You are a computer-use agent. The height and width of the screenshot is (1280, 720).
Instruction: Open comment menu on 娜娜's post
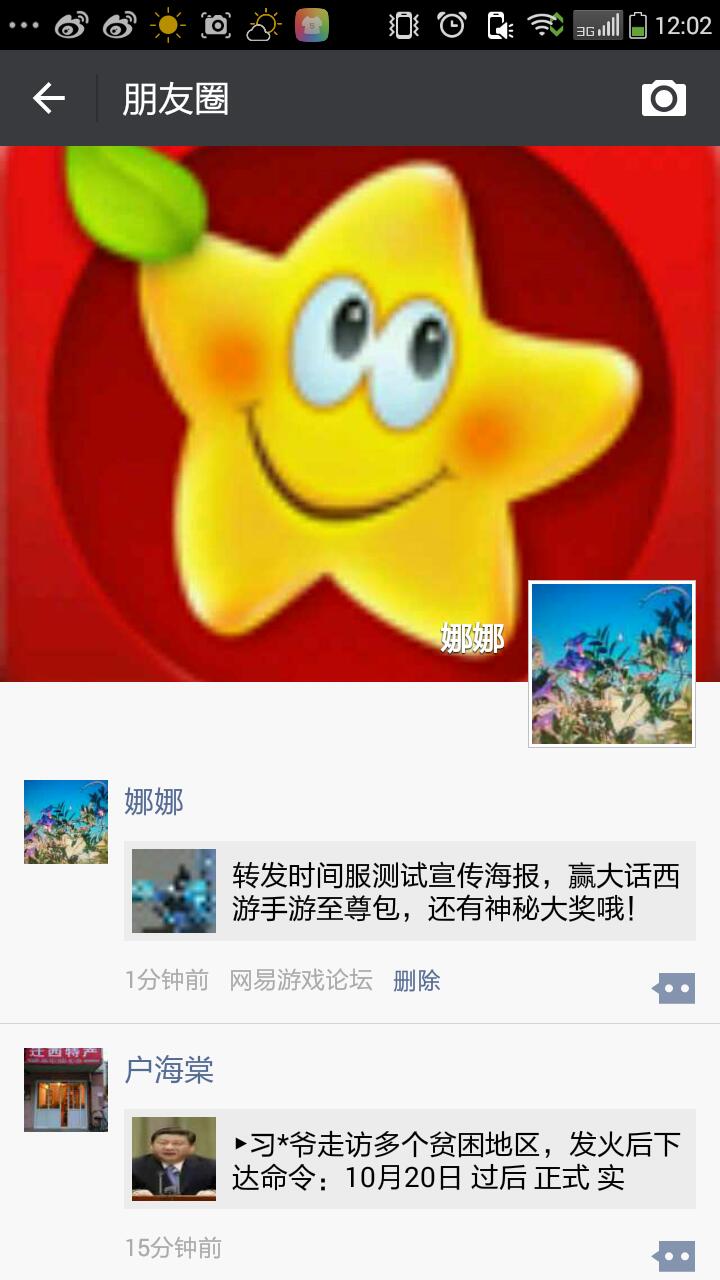tap(675, 988)
